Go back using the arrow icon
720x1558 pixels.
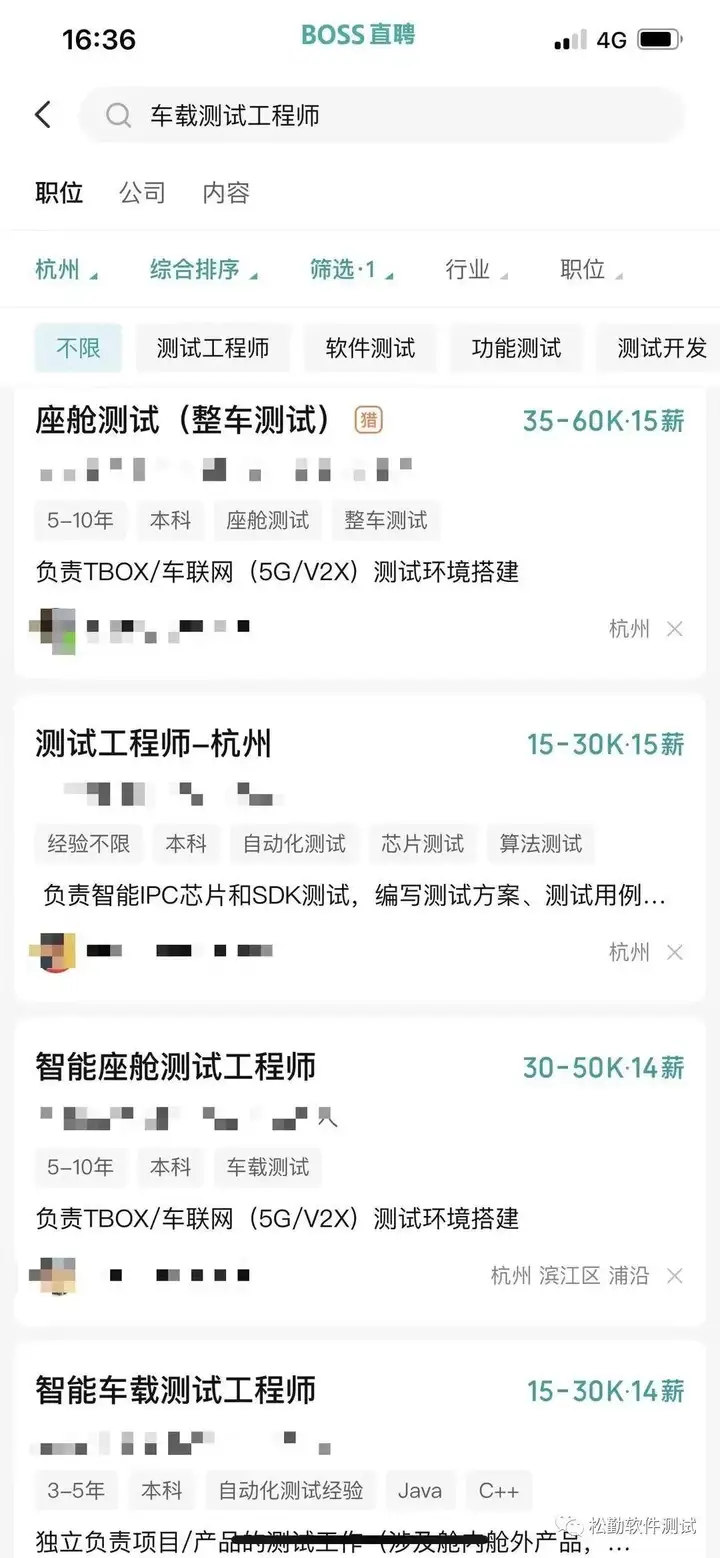pos(43,115)
